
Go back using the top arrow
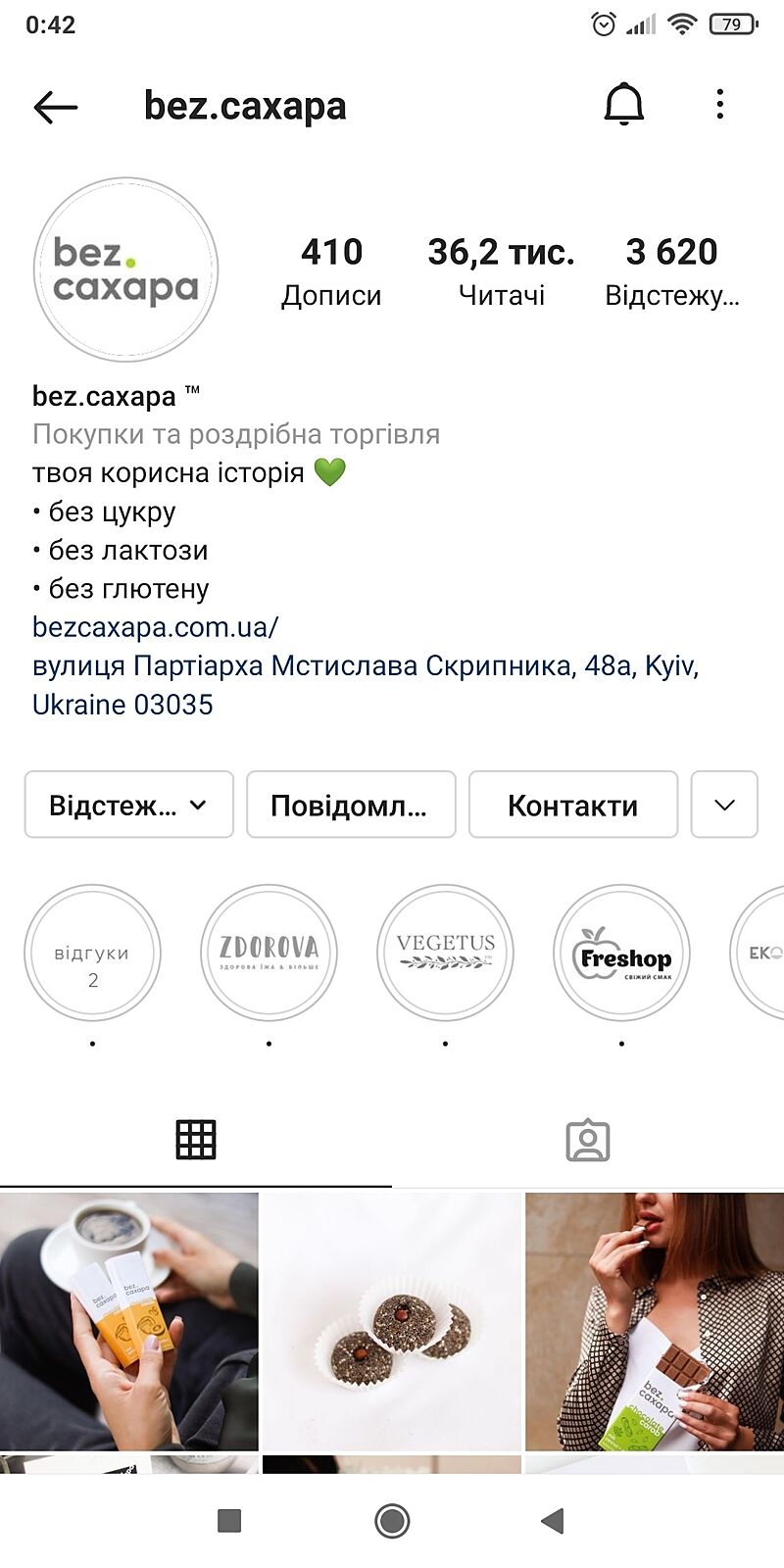(x=55, y=106)
